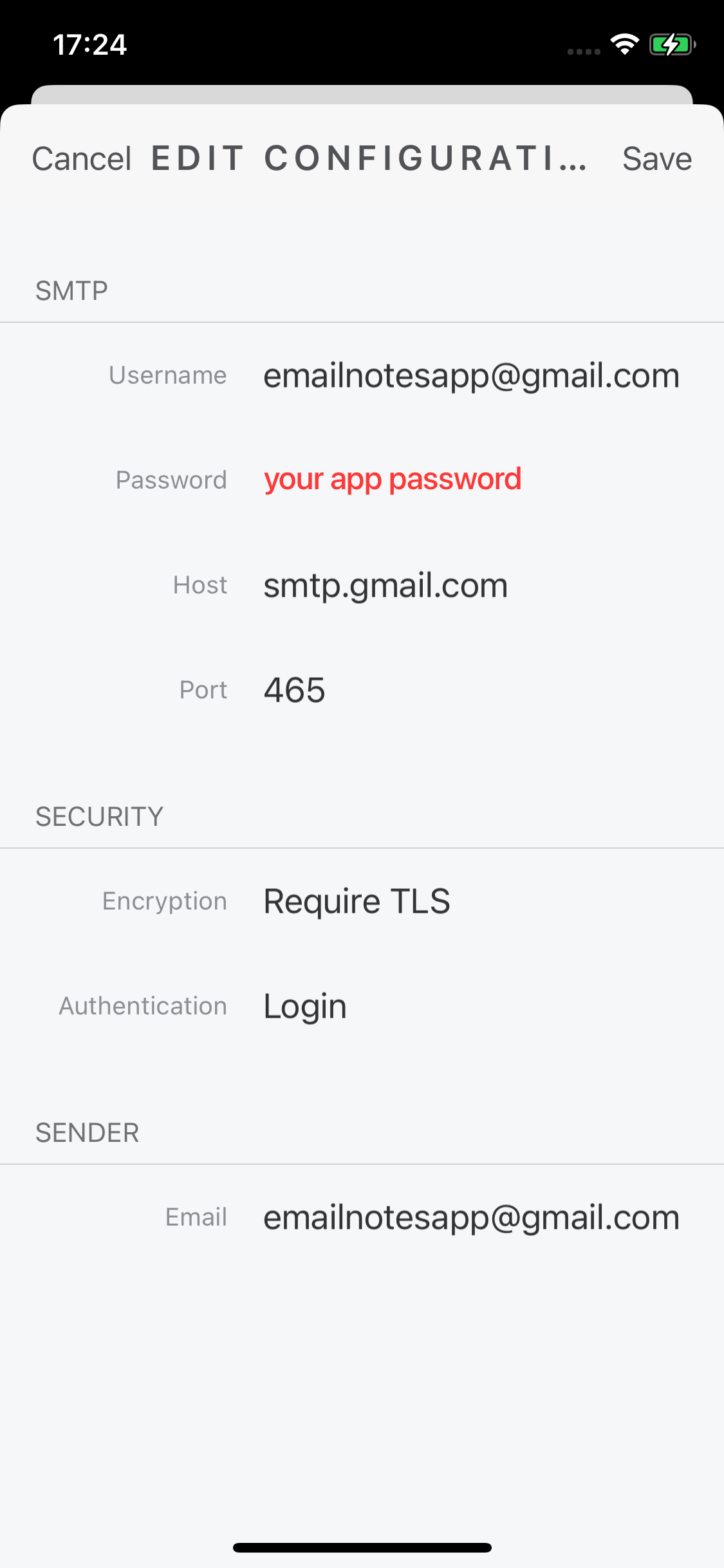Select the SECURITY section header
The width and height of the screenshot is (724, 1568).
click(99, 816)
